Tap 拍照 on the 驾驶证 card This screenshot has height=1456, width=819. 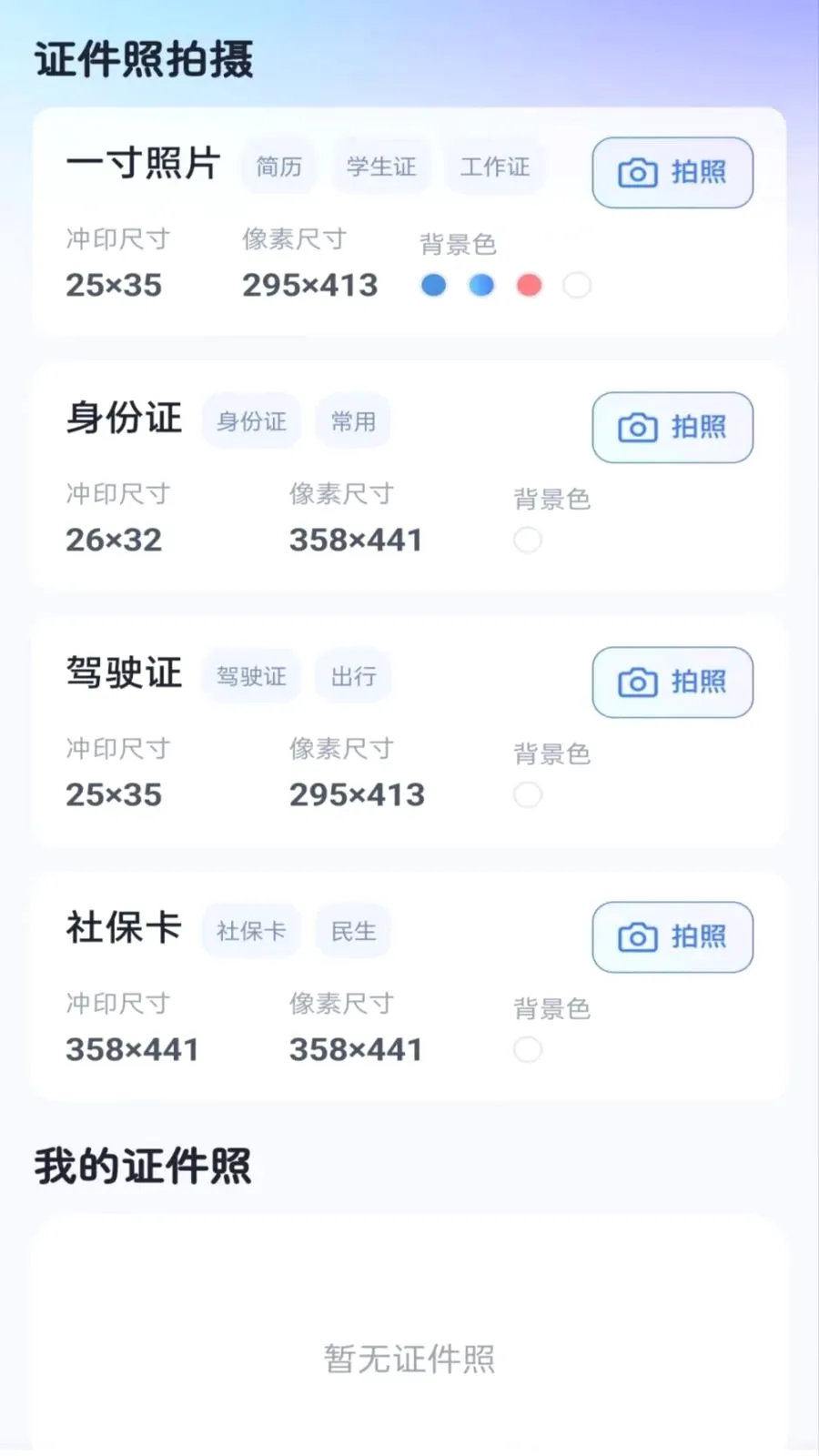click(672, 682)
